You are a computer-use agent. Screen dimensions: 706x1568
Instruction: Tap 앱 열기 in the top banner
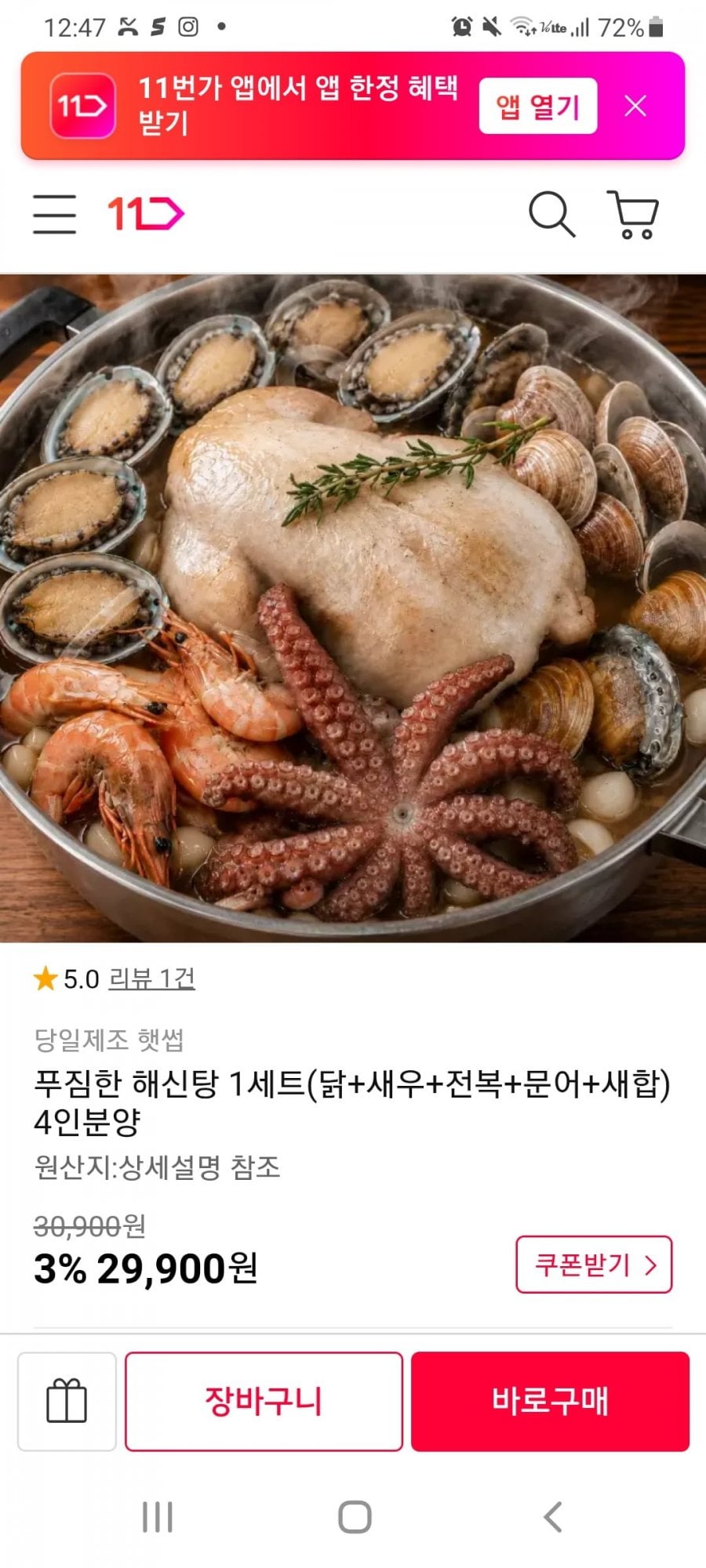click(537, 106)
